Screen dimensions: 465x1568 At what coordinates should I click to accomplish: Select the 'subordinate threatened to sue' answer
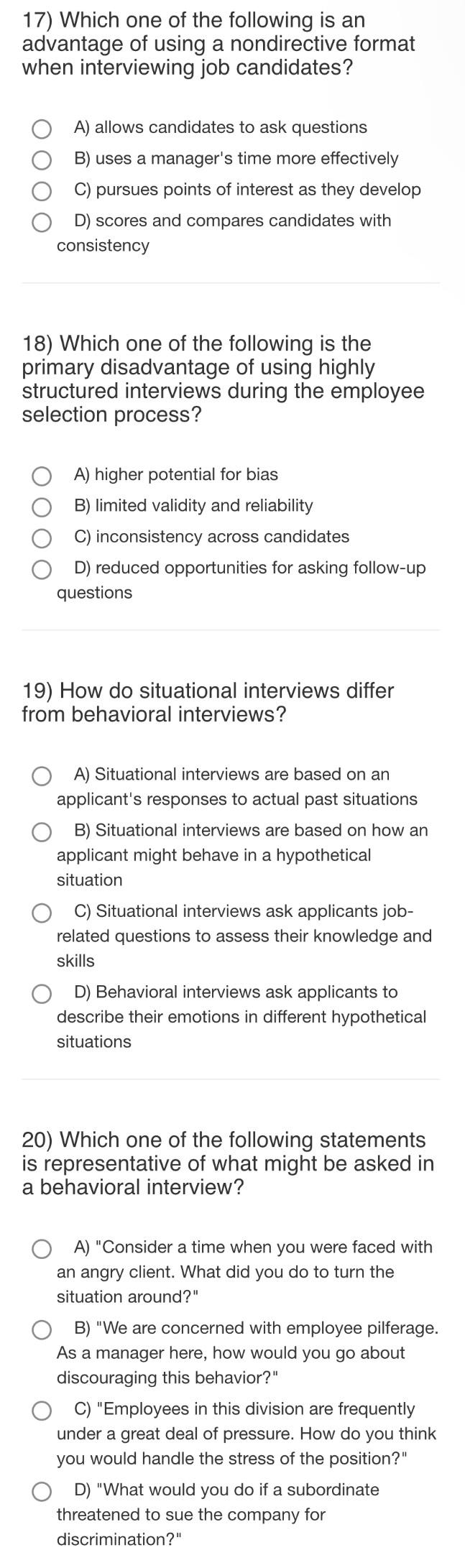pyautogui.click(x=42, y=1491)
